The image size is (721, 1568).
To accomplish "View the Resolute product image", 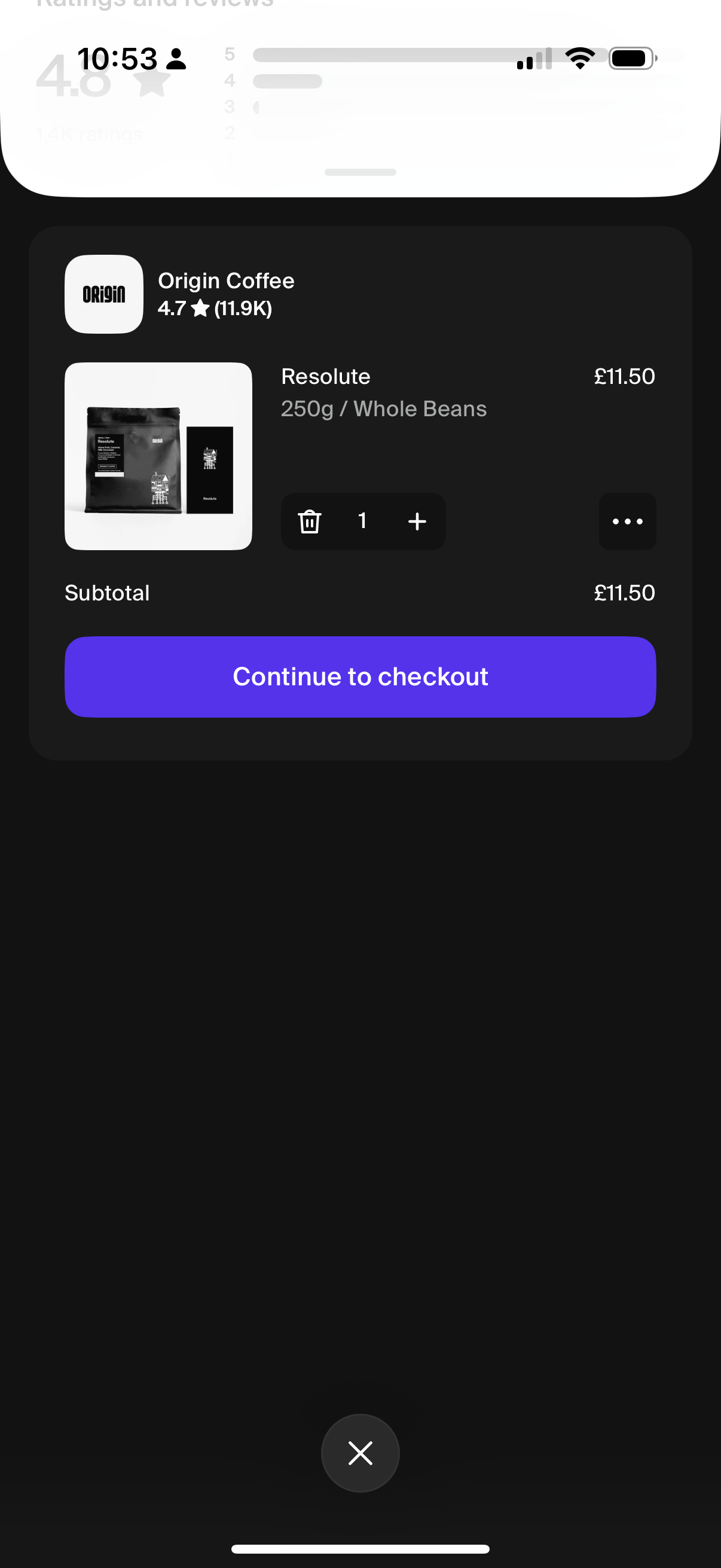I will [158, 456].
